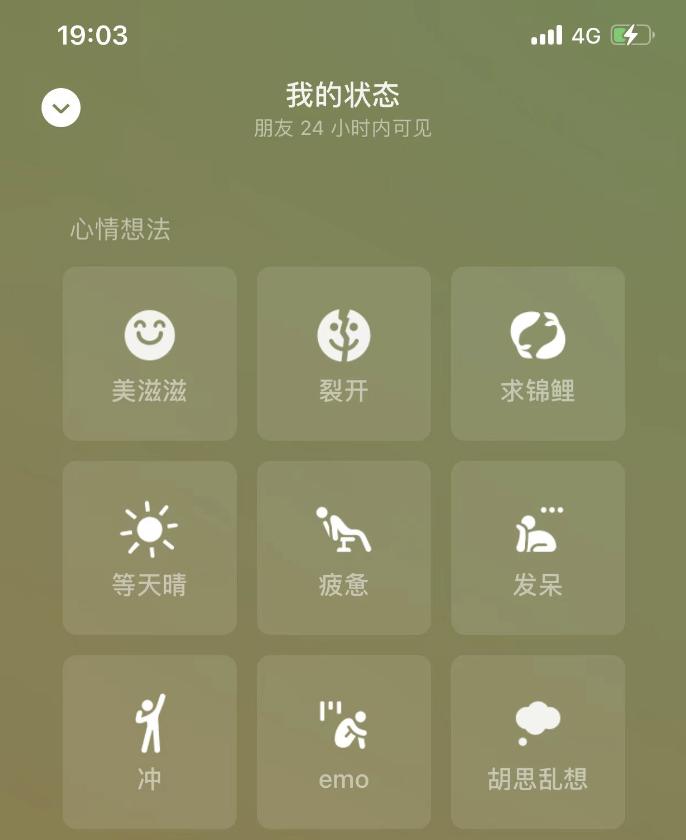Viewport: 686px width, 840px height.
Task: Collapse the status panel with the down arrow
Action: pos(61,107)
